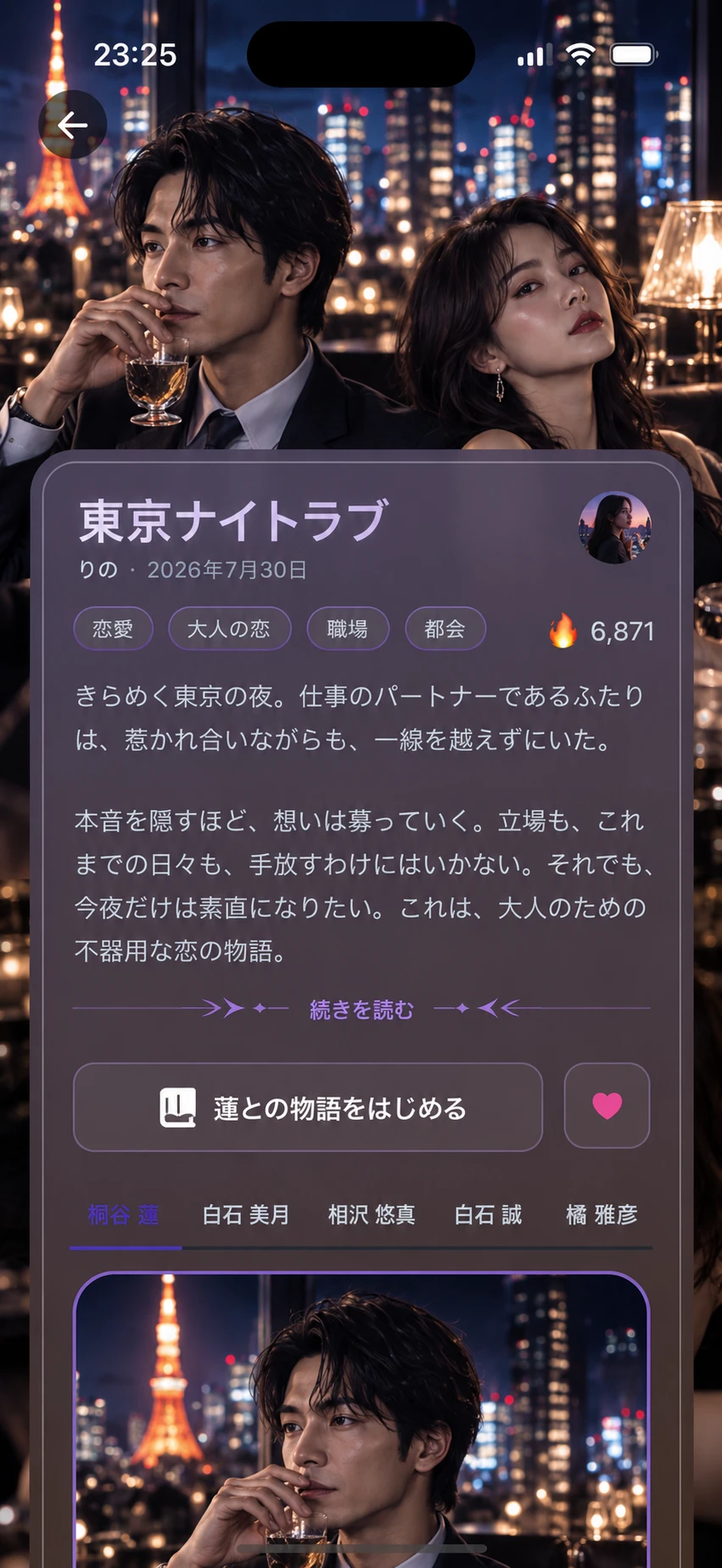Favorite this story with the heart button
The height and width of the screenshot is (1568, 722).
pos(607,1106)
